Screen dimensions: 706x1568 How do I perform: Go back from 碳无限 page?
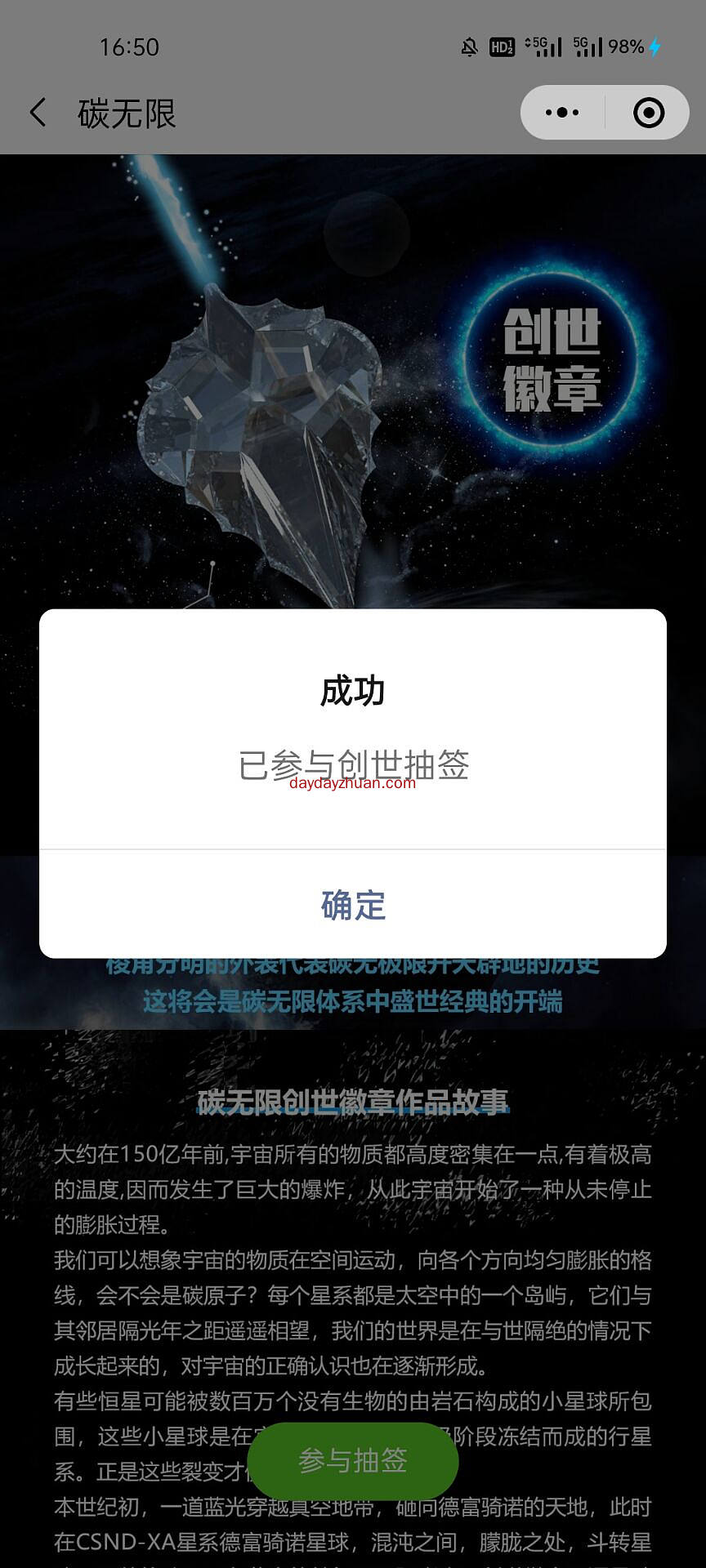(x=38, y=113)
